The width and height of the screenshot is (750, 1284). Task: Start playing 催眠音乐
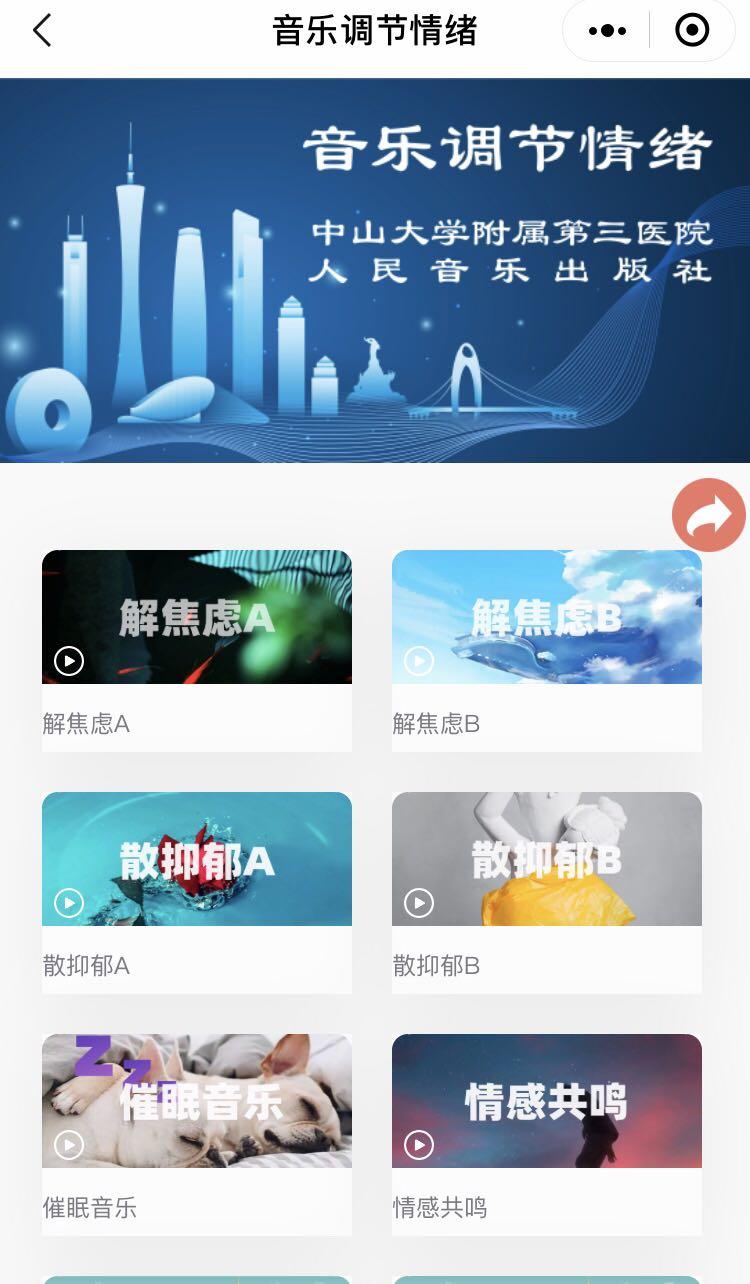(x=68, y=1143)
